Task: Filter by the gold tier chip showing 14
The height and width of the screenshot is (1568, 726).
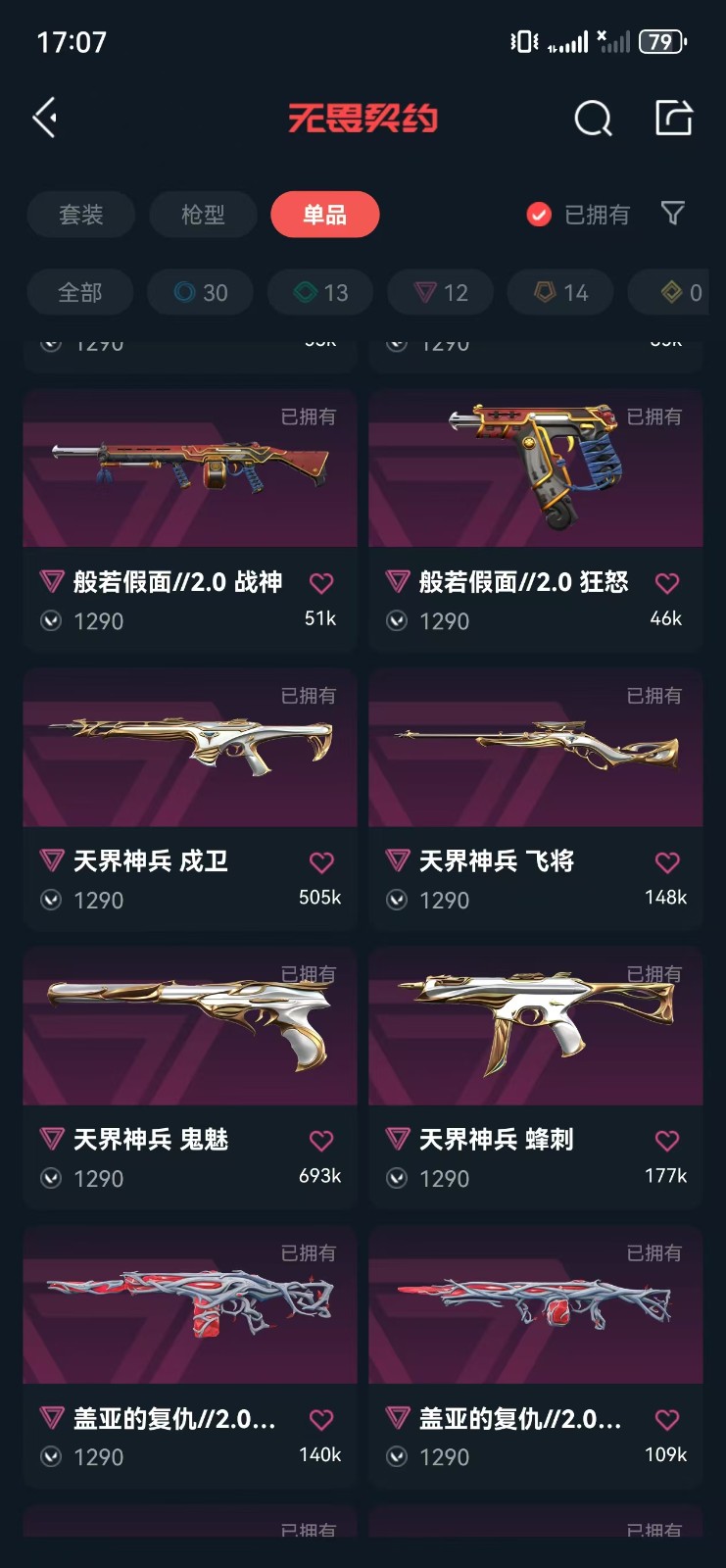Action: click(560, 292)
